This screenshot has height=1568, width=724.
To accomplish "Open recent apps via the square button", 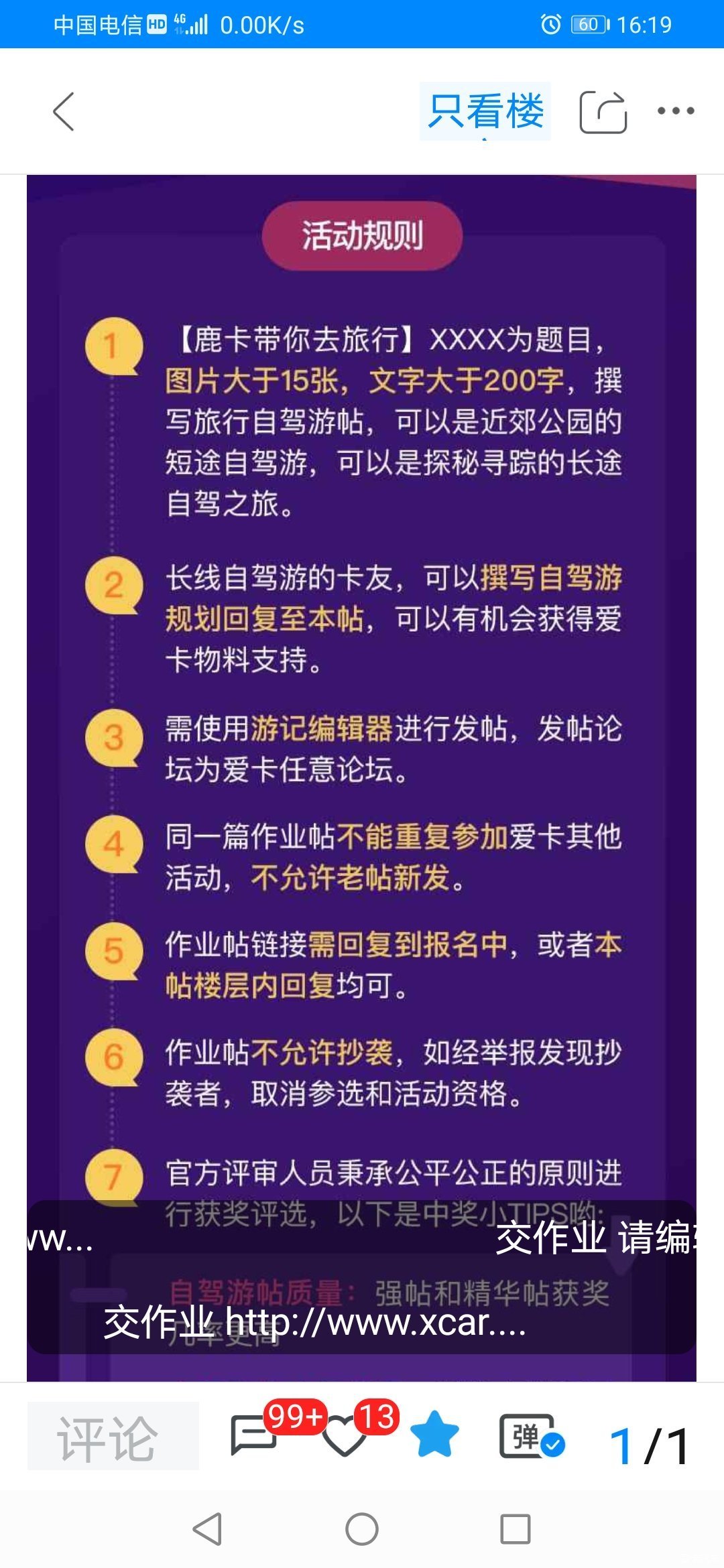I will 515,1529.
